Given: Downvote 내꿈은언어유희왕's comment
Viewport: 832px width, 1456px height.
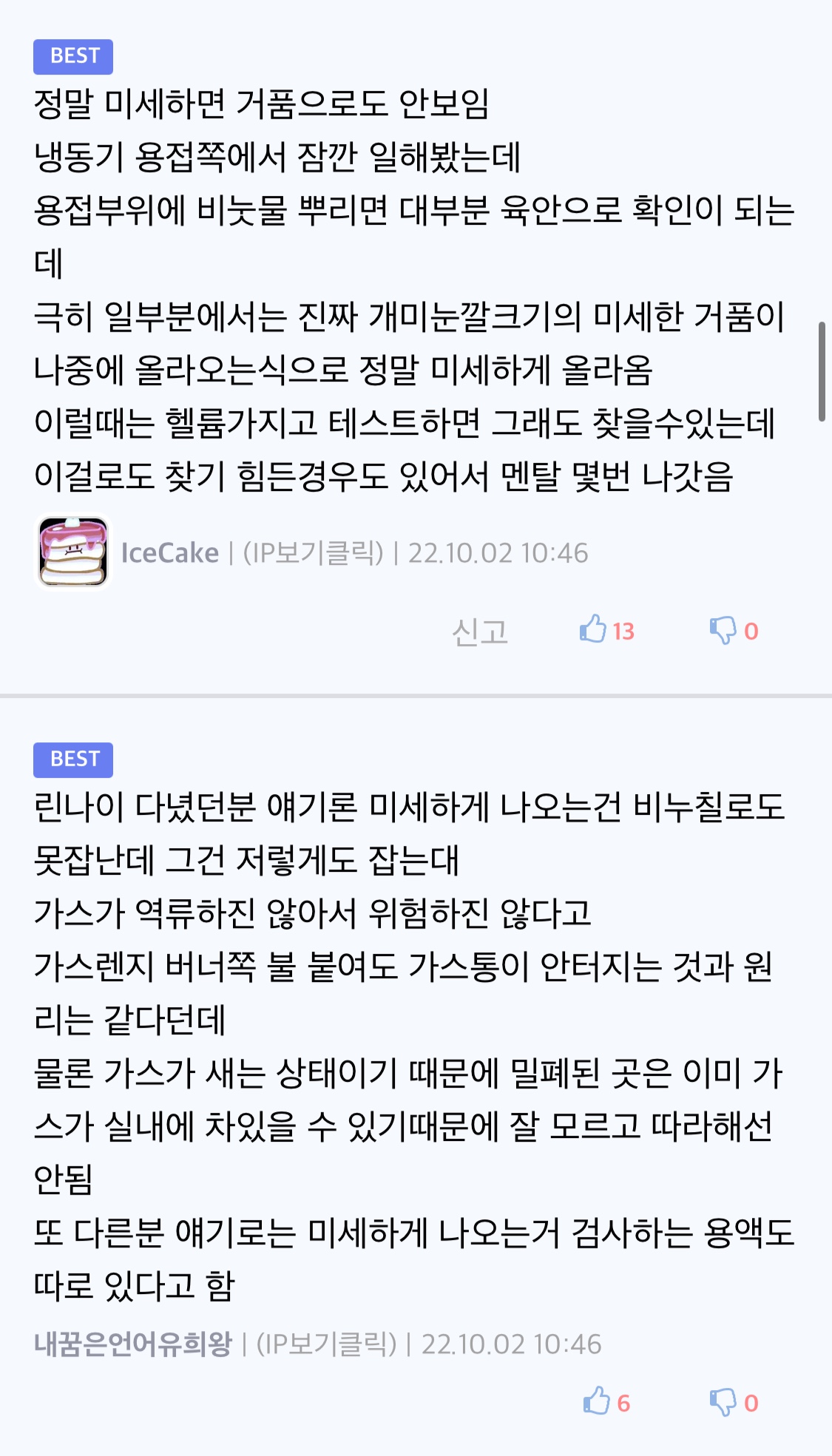Looking at the screenshot, I should pos(734,1402).
